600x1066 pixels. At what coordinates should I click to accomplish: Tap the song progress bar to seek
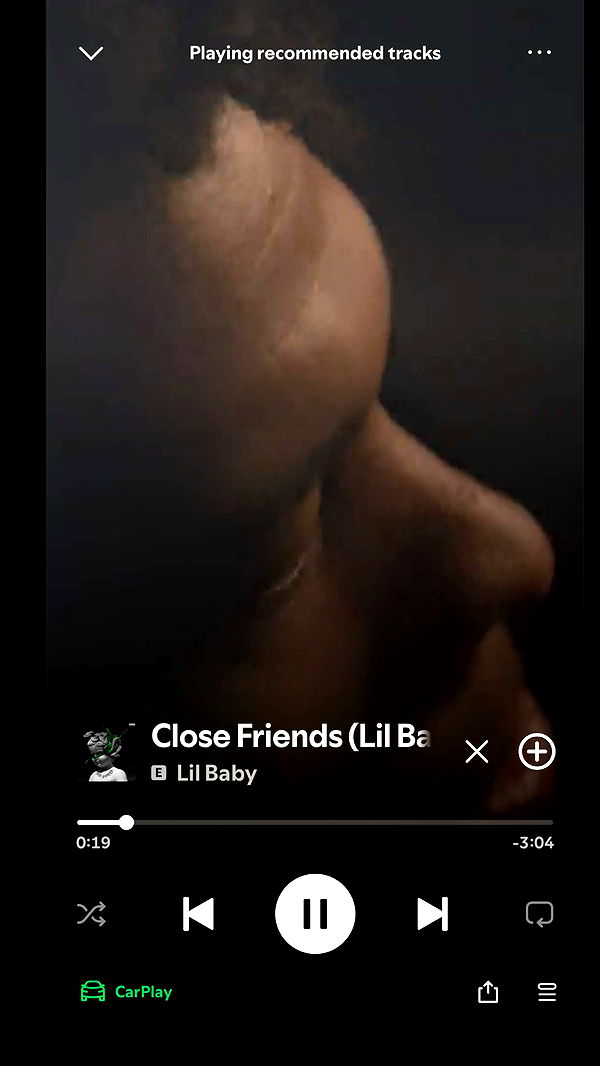[x=315, y=822]
